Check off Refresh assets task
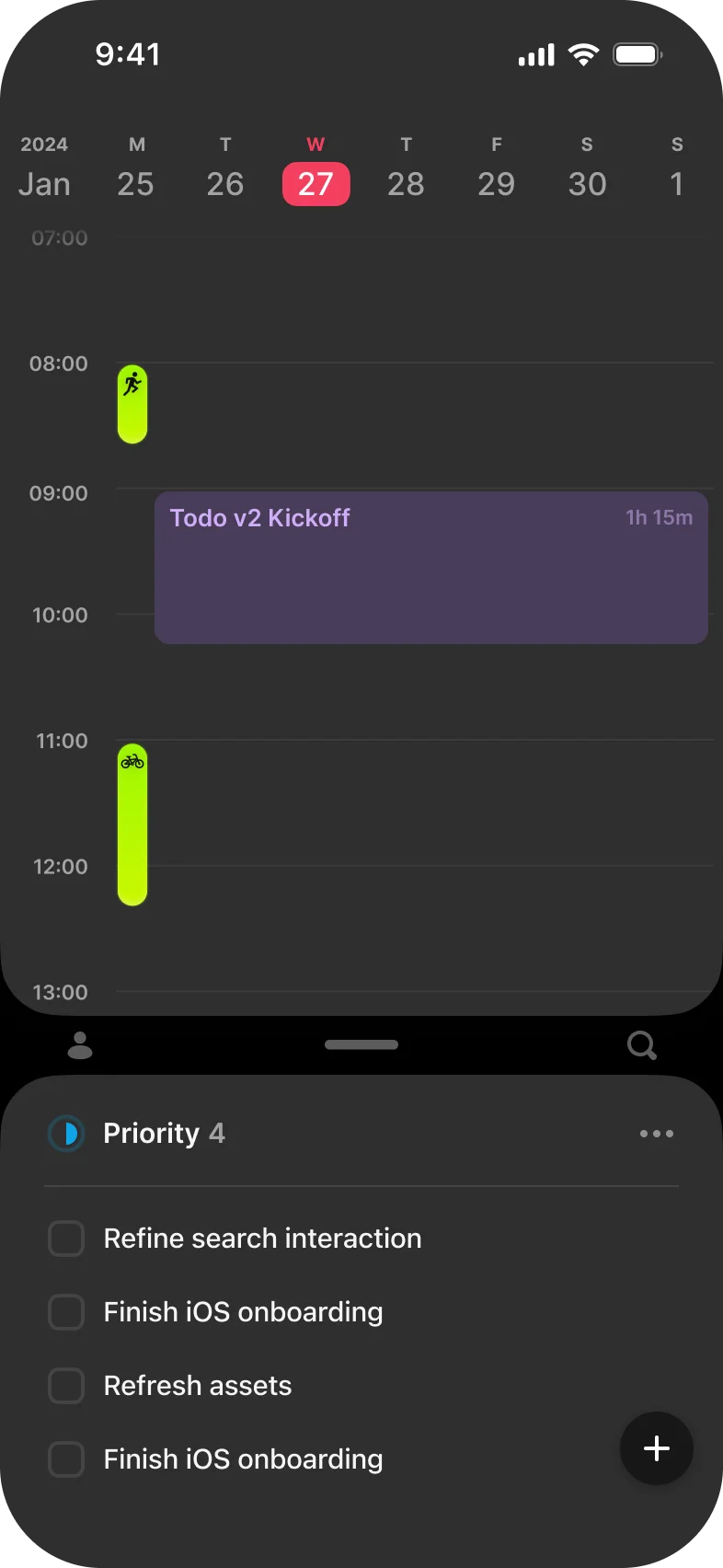The width and height of the screenshot is (723, 1568). (x=66, y=1386)
